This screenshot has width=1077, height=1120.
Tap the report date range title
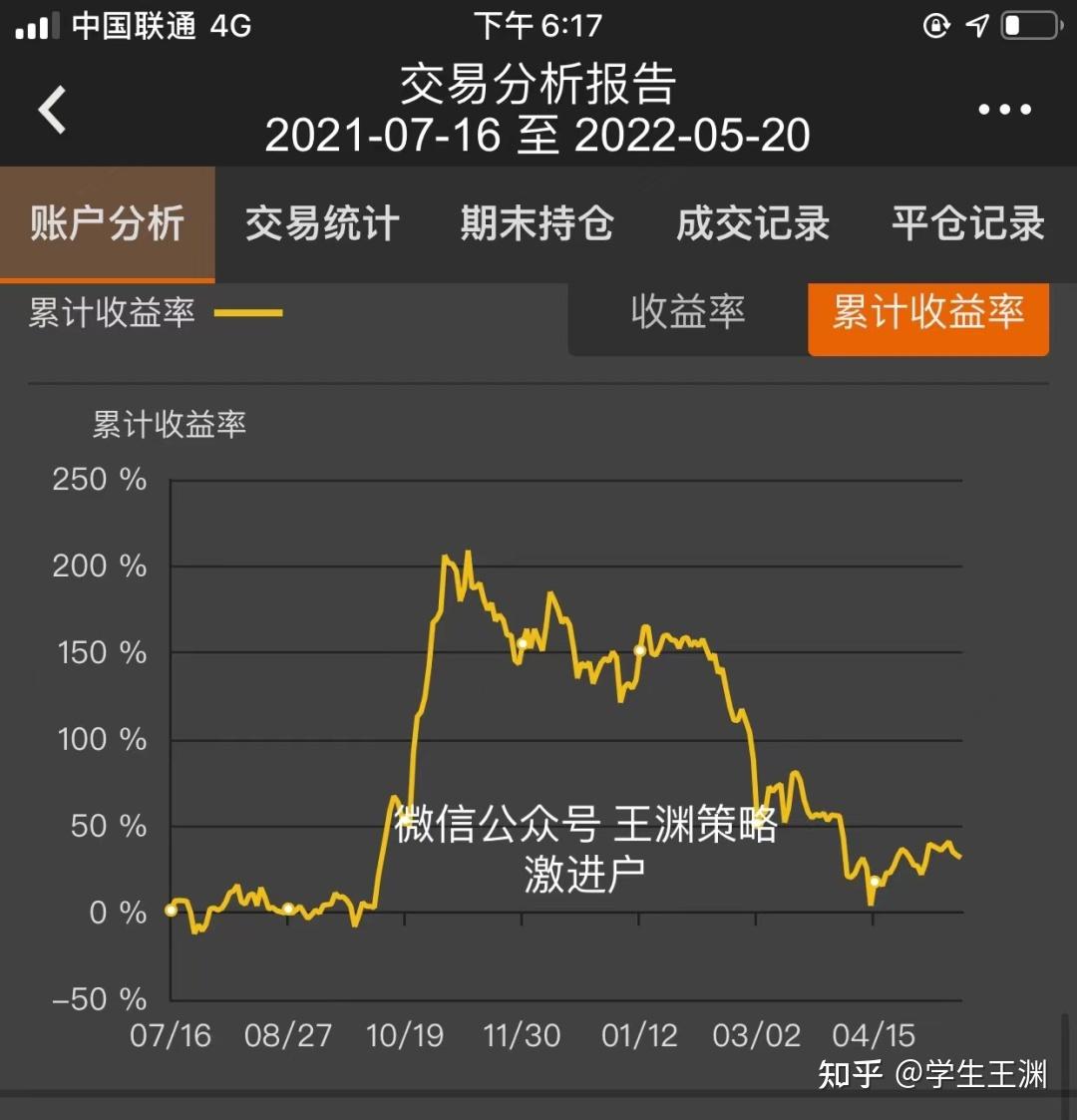538,133
